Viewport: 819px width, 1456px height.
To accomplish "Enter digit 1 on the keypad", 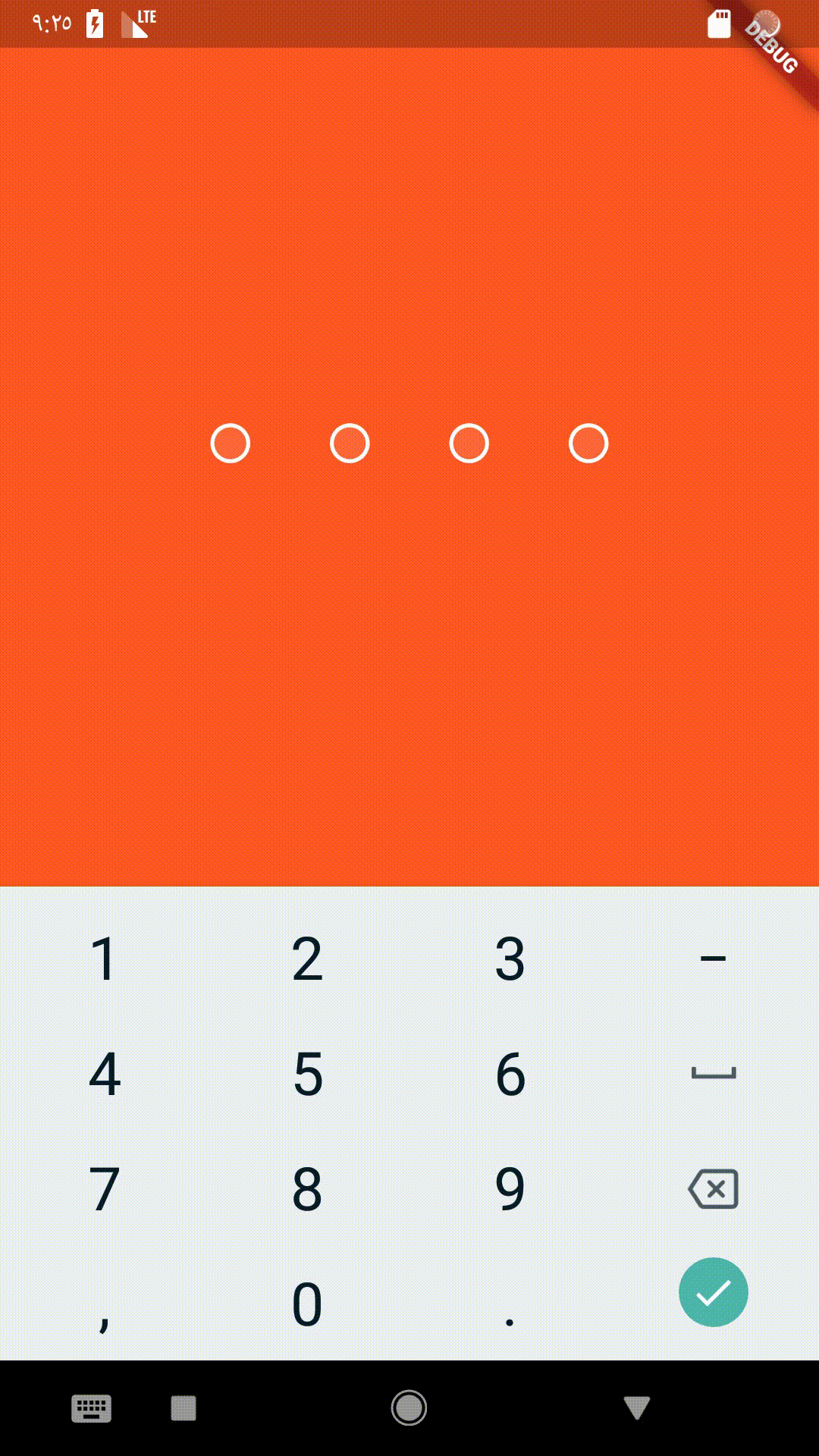I will pos(104,959).
